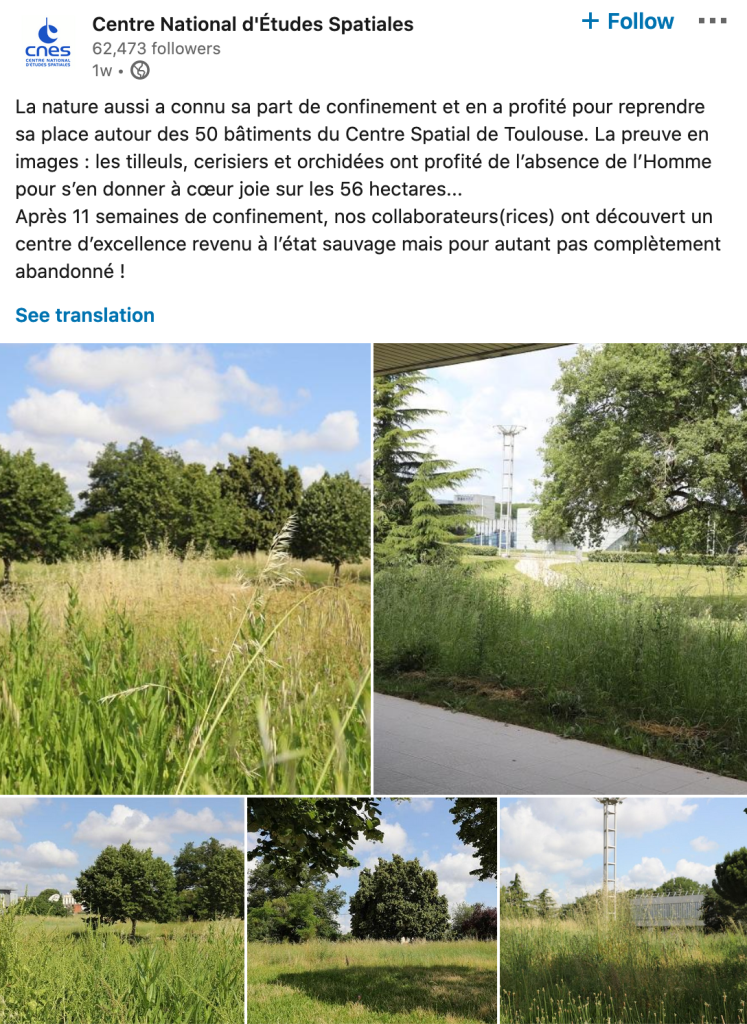Open the post overflow menu
Image resolution: width=747 pixels, height=1024 pixels.
[x=712, y=22]
